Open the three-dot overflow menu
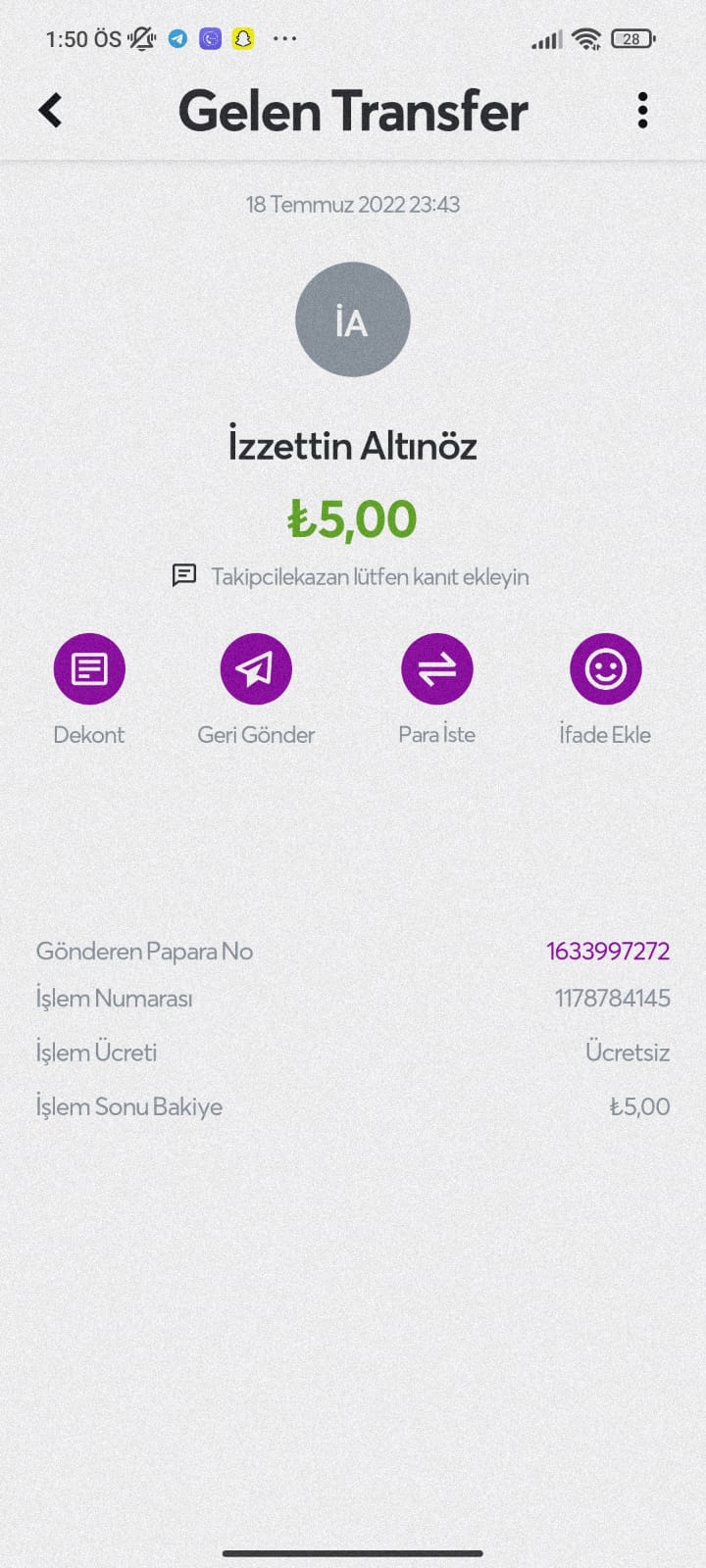706x1568 pixels. [x=643, y=110]
